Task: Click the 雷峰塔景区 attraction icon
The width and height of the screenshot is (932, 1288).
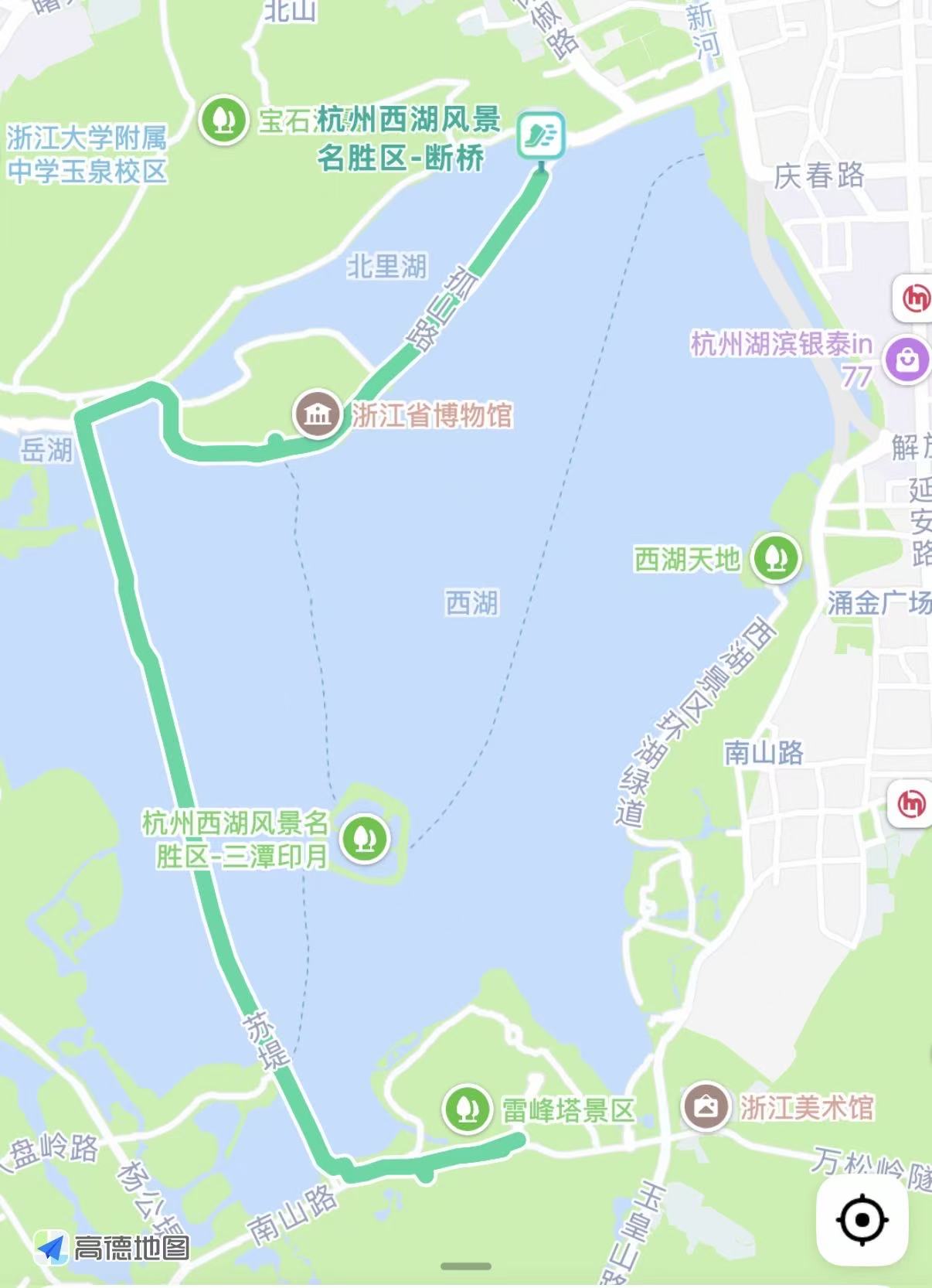Action: (468, 1109)
